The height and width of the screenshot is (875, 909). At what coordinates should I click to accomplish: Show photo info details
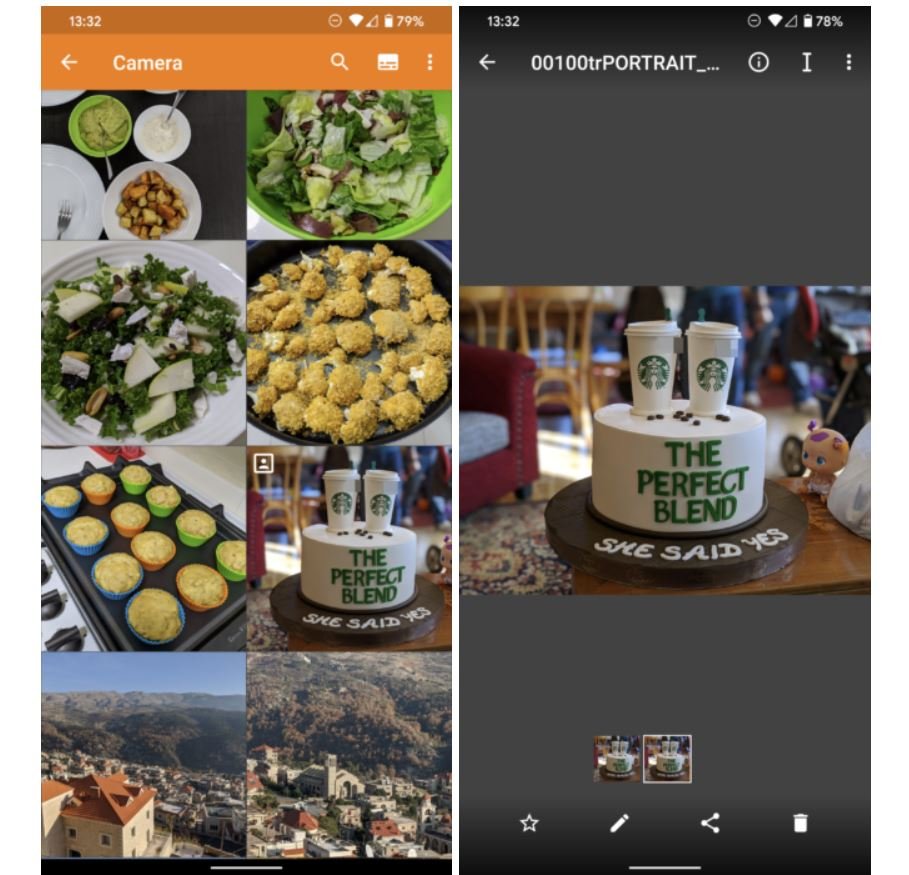(759, 62)
